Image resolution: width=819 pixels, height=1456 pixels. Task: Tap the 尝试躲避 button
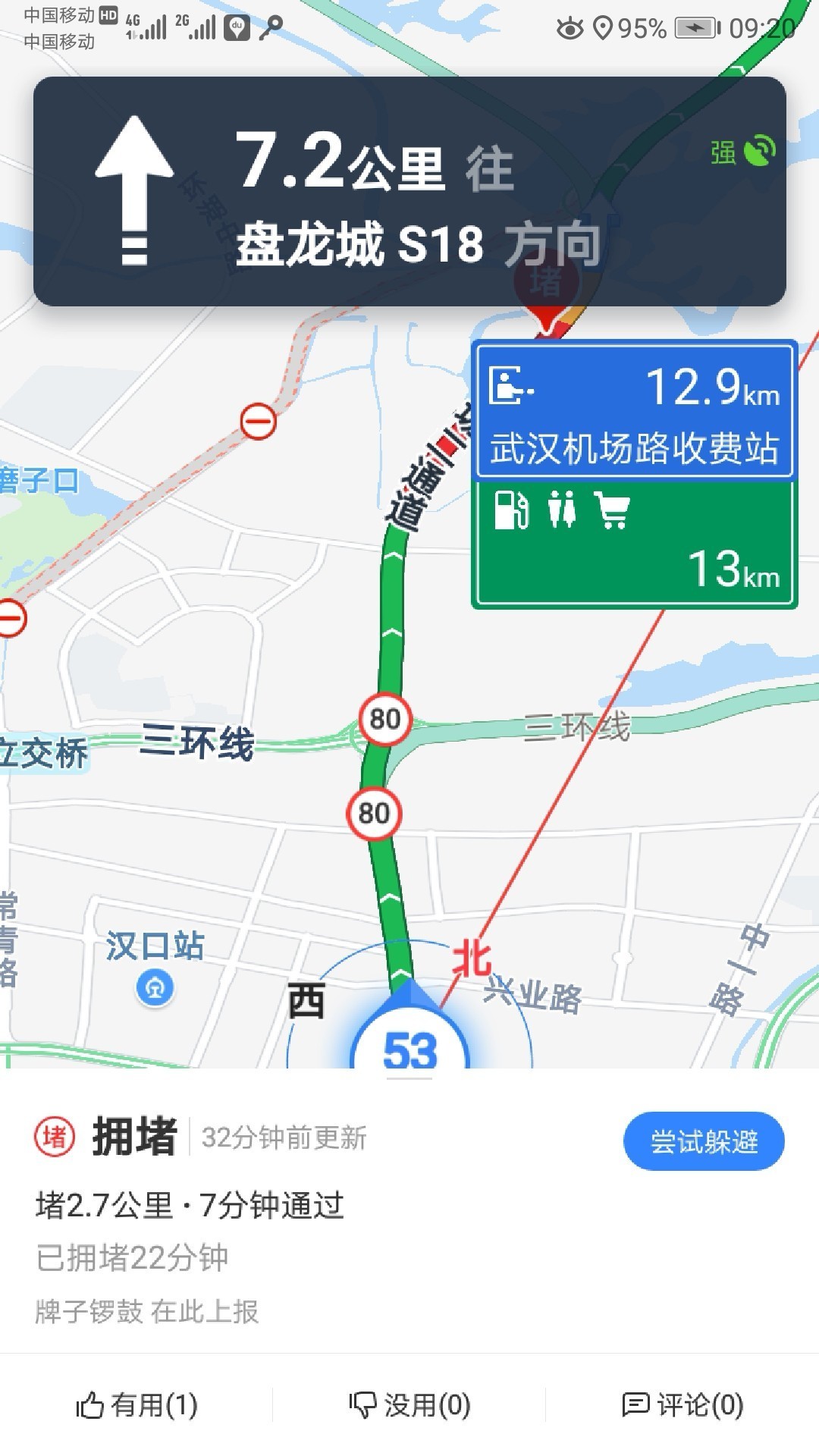[704, 1141]
